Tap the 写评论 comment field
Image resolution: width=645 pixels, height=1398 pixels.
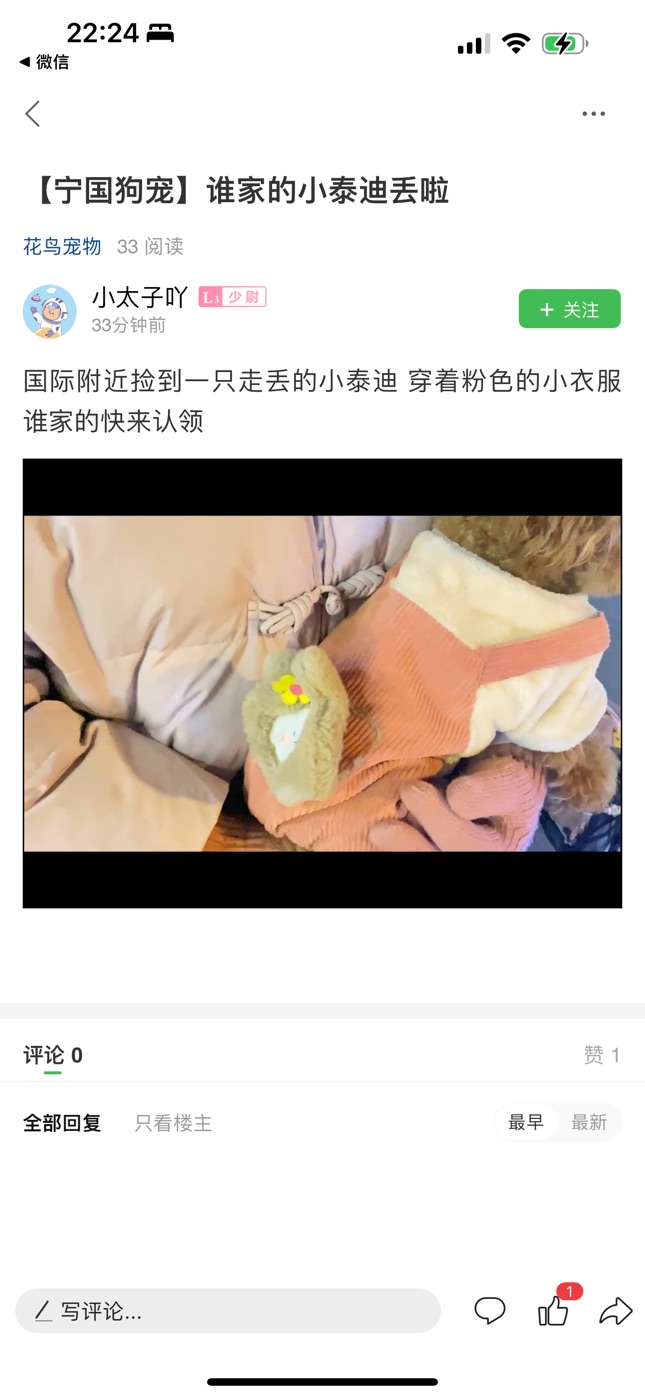228,1311
